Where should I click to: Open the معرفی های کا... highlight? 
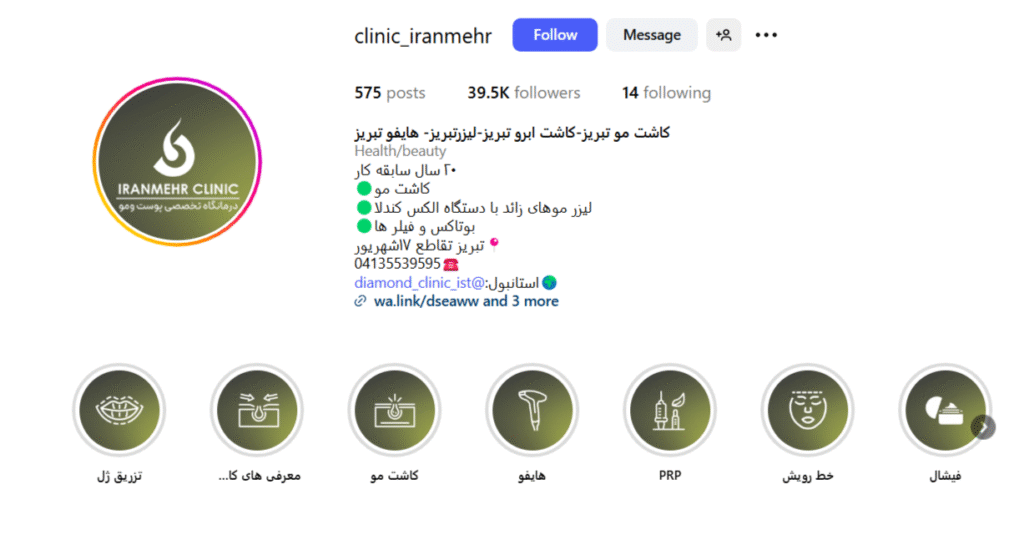point(256,411)
